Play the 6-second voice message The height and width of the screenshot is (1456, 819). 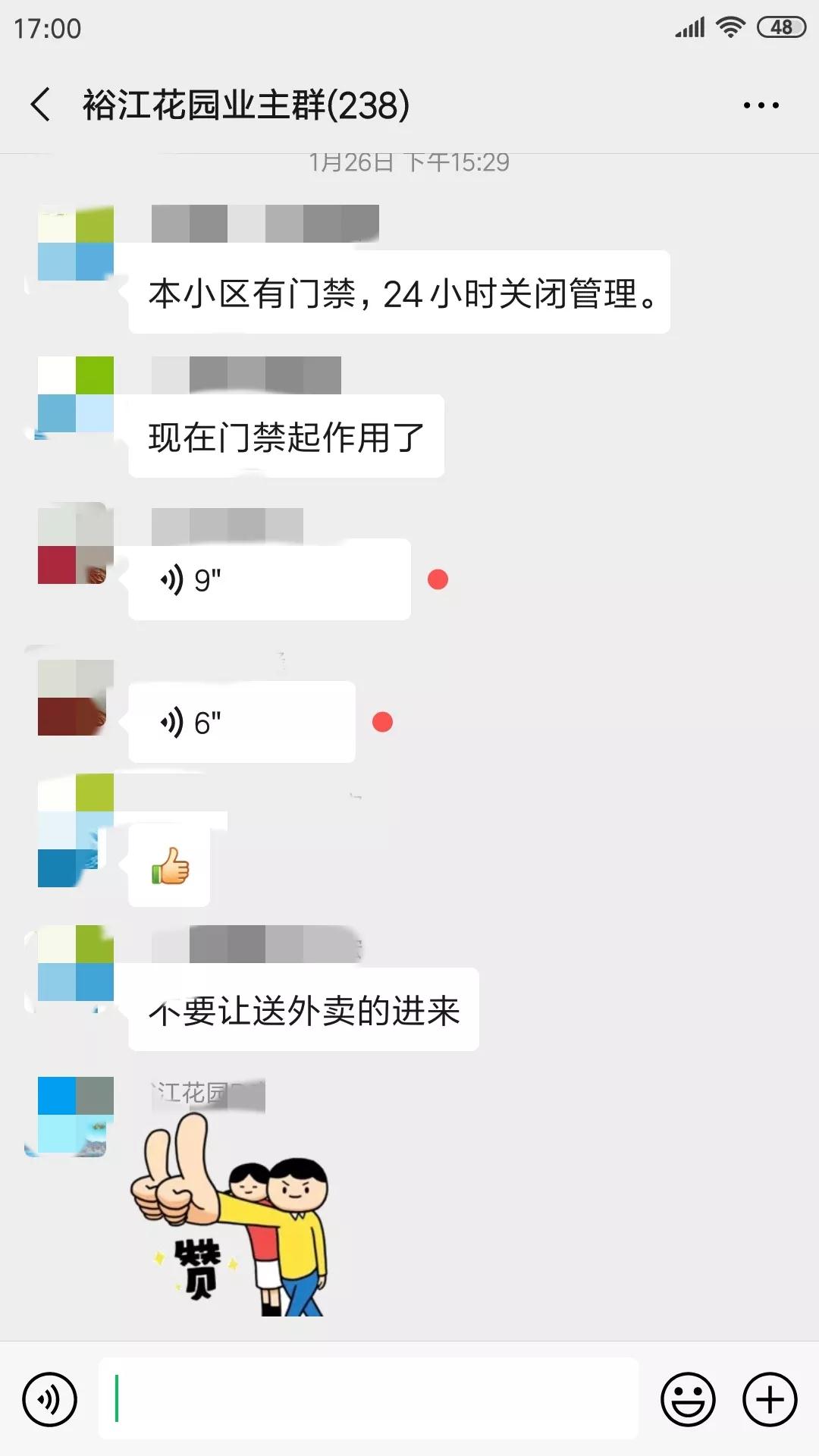241,723
